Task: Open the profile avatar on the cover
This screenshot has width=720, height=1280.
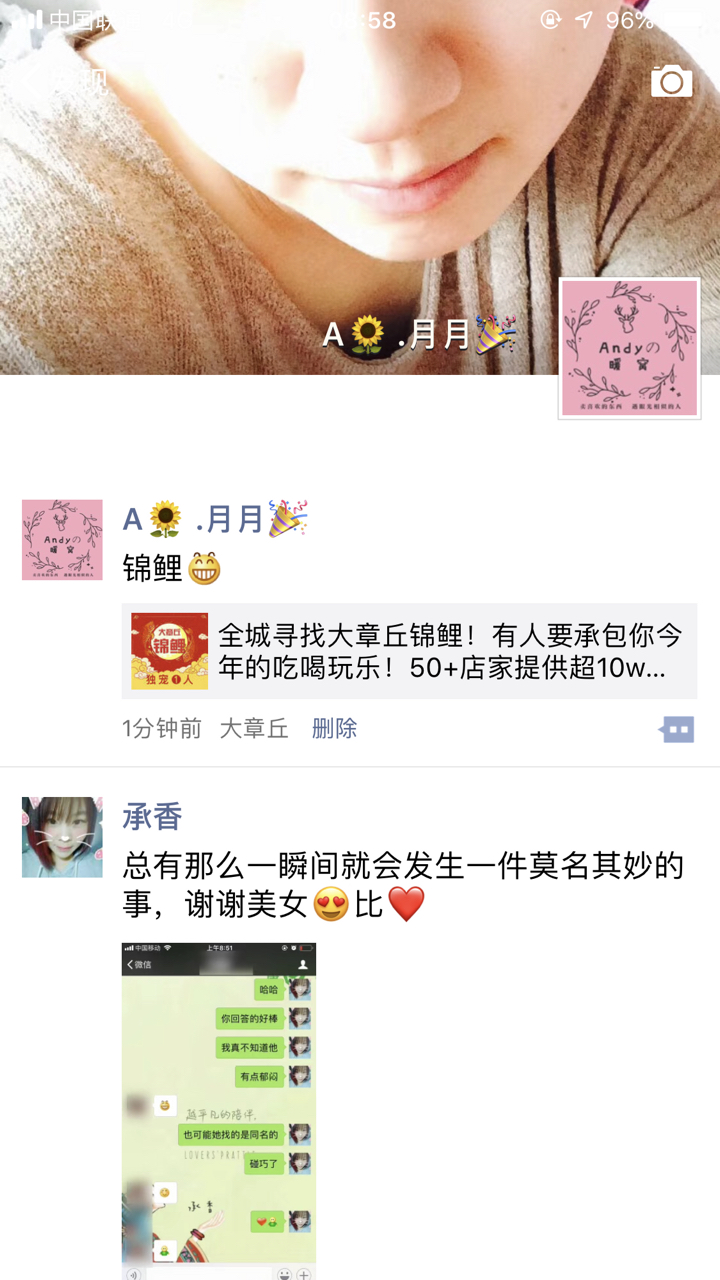Action: point(629,348)
